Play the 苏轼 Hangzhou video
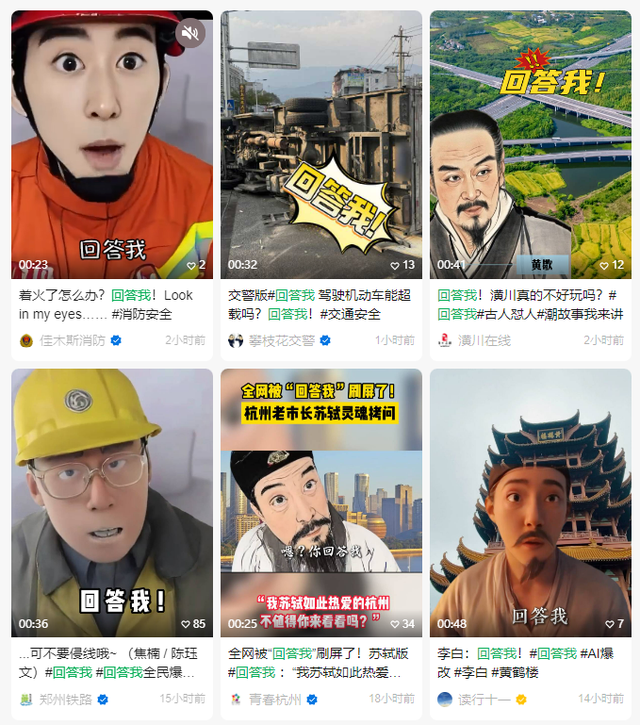640x725 pixels. coord(321,500)
